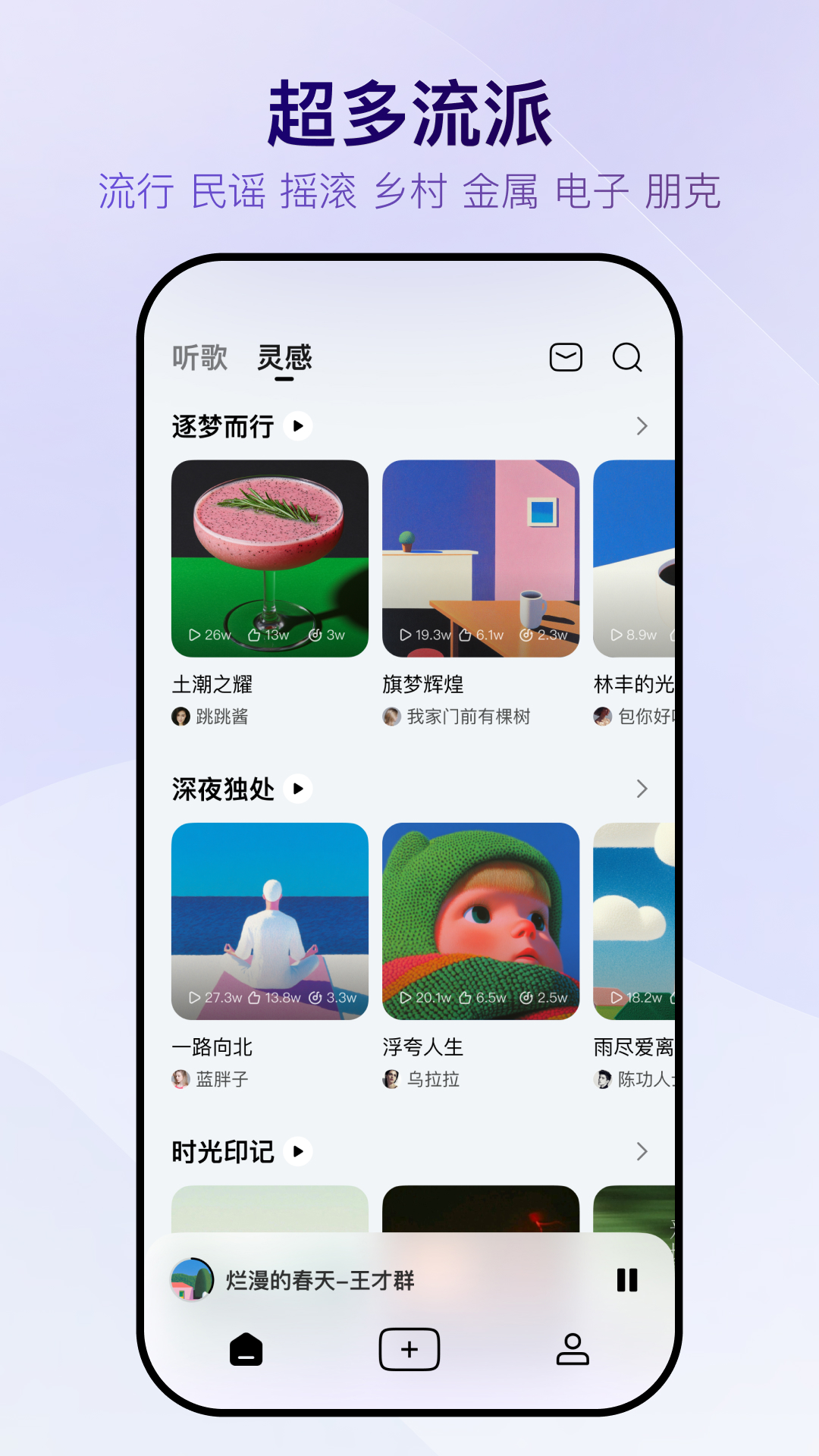Pause the currently playing song
This screenshot has height=1456, width=819.
tap(626, 1280)
